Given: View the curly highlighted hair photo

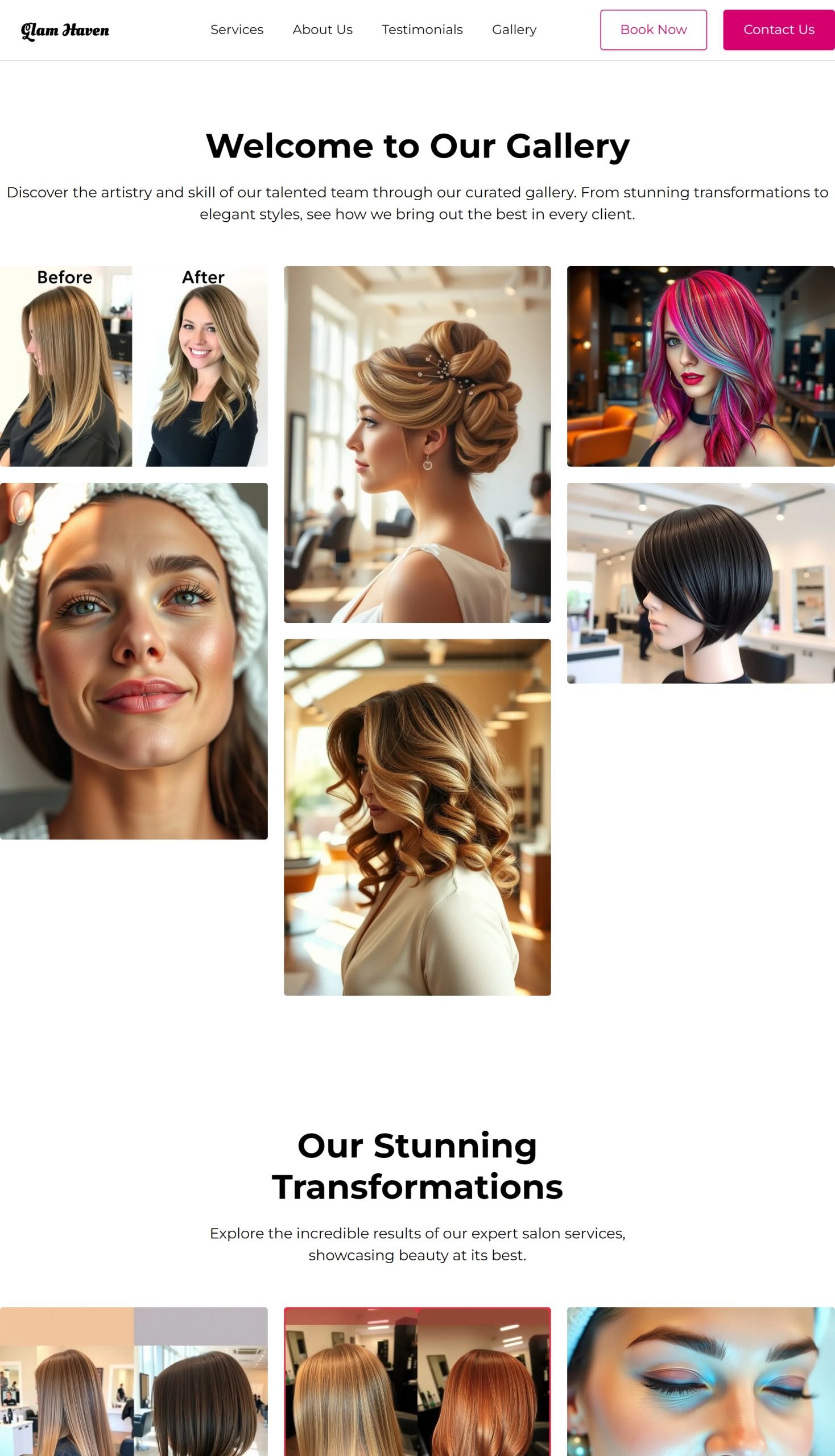Looking at the screenshot, I should (417, 817).
